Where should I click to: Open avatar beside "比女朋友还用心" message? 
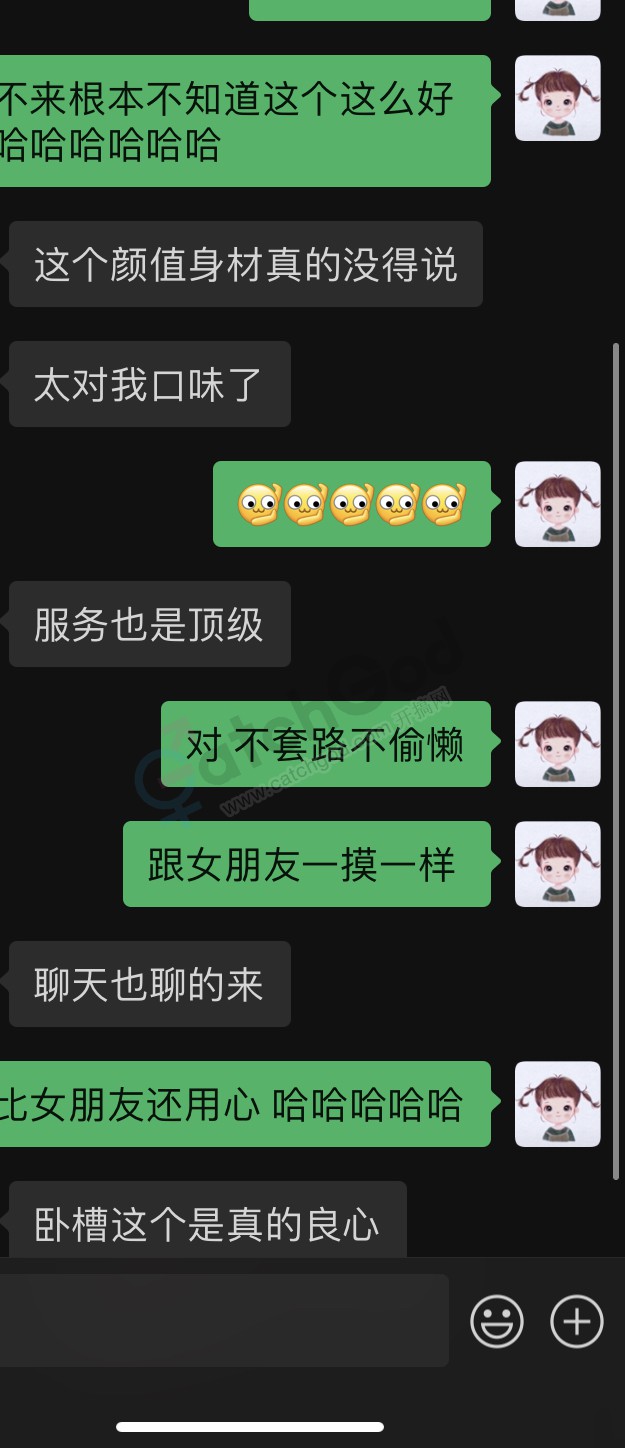click(557, 1104)
